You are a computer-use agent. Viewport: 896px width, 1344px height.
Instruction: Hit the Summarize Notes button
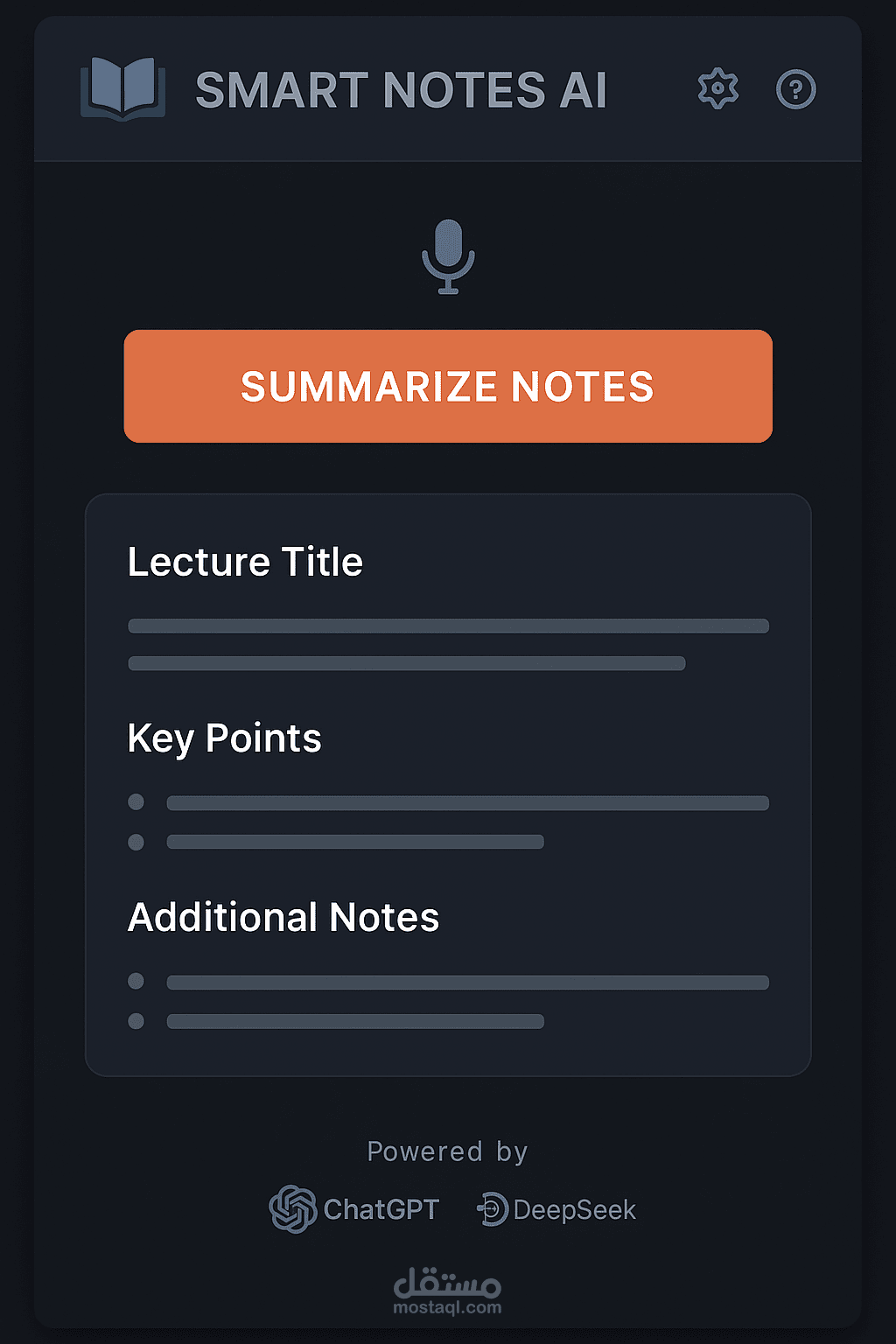pyautogui.click(x=448, y=386)
